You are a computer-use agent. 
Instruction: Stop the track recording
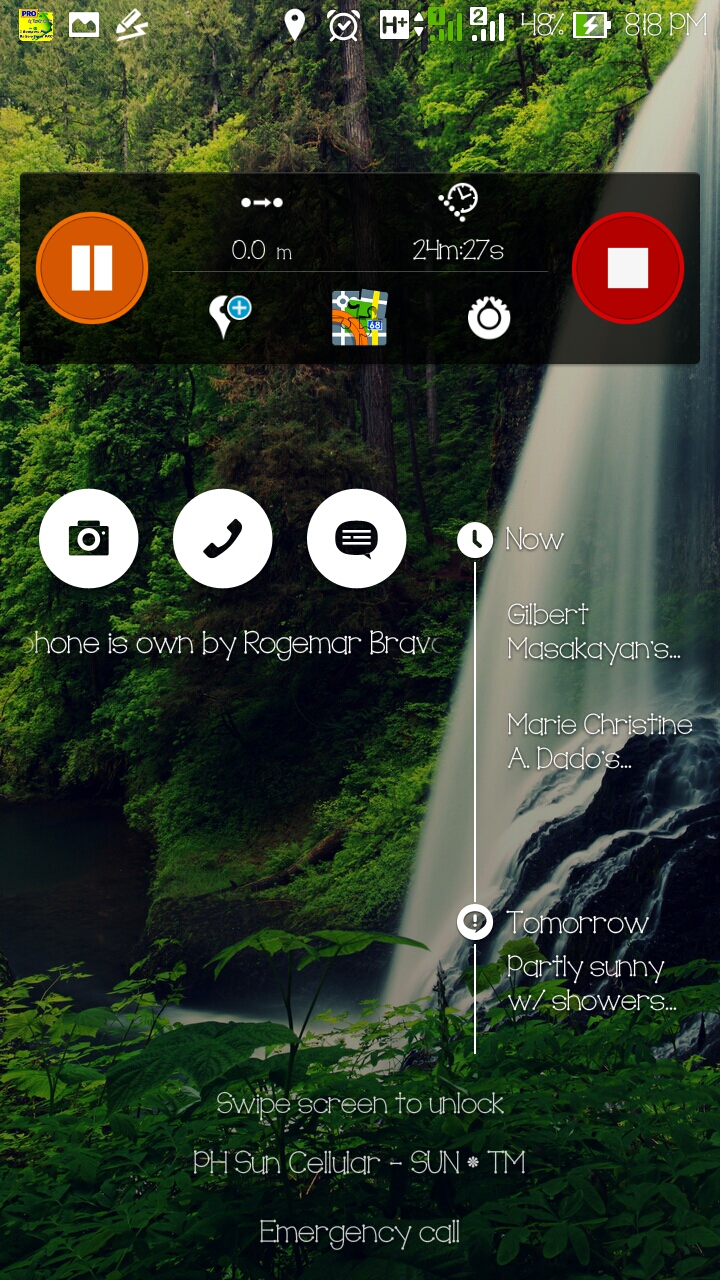[627, 268]
